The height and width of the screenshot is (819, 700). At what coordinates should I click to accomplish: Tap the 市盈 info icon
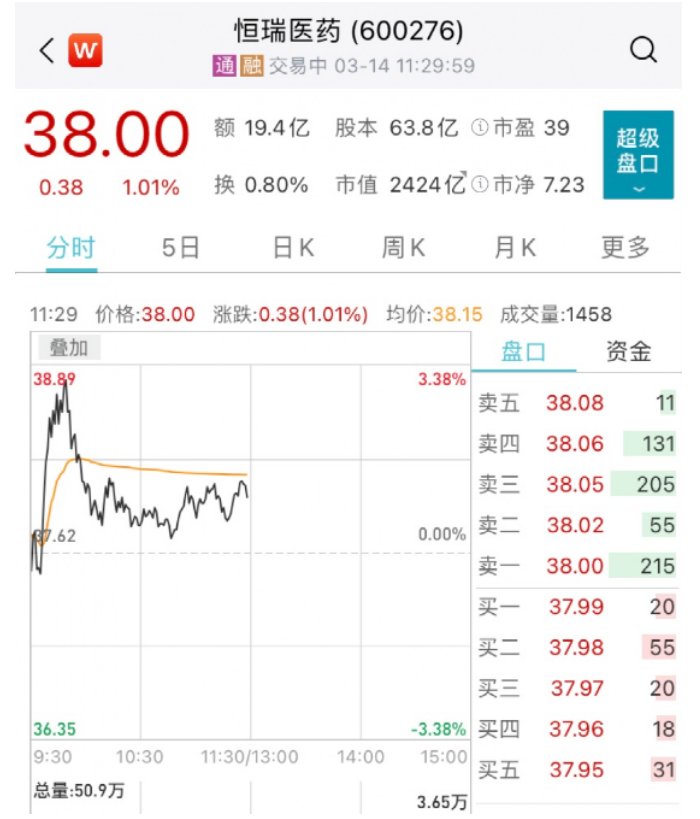478,128
